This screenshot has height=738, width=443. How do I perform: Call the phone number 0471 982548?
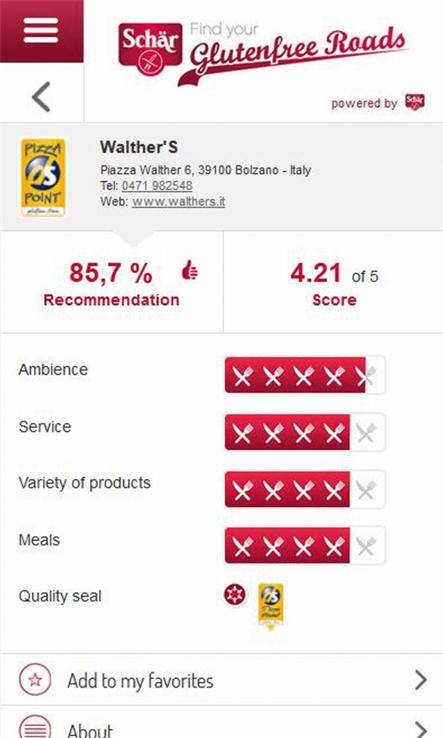tap(157, 186)
